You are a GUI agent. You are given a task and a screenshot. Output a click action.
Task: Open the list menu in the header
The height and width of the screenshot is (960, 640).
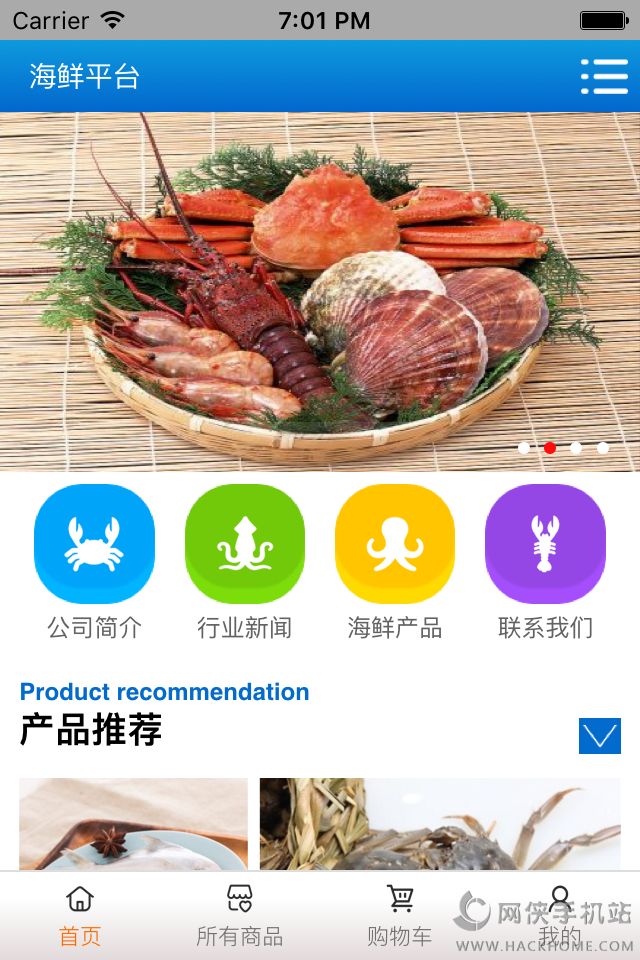tap(604, 76)
